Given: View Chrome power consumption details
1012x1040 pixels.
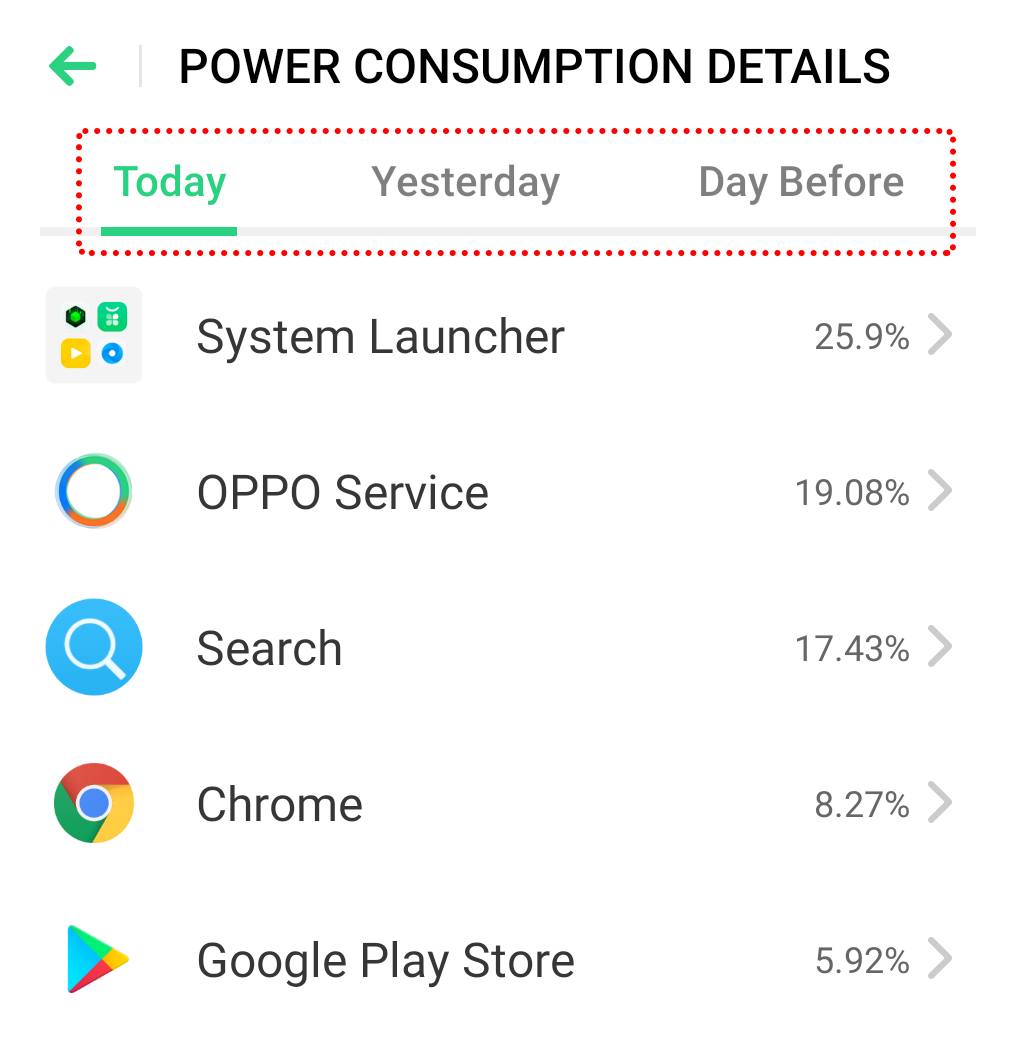Looking at the screenshot, I should click(500, 804).
